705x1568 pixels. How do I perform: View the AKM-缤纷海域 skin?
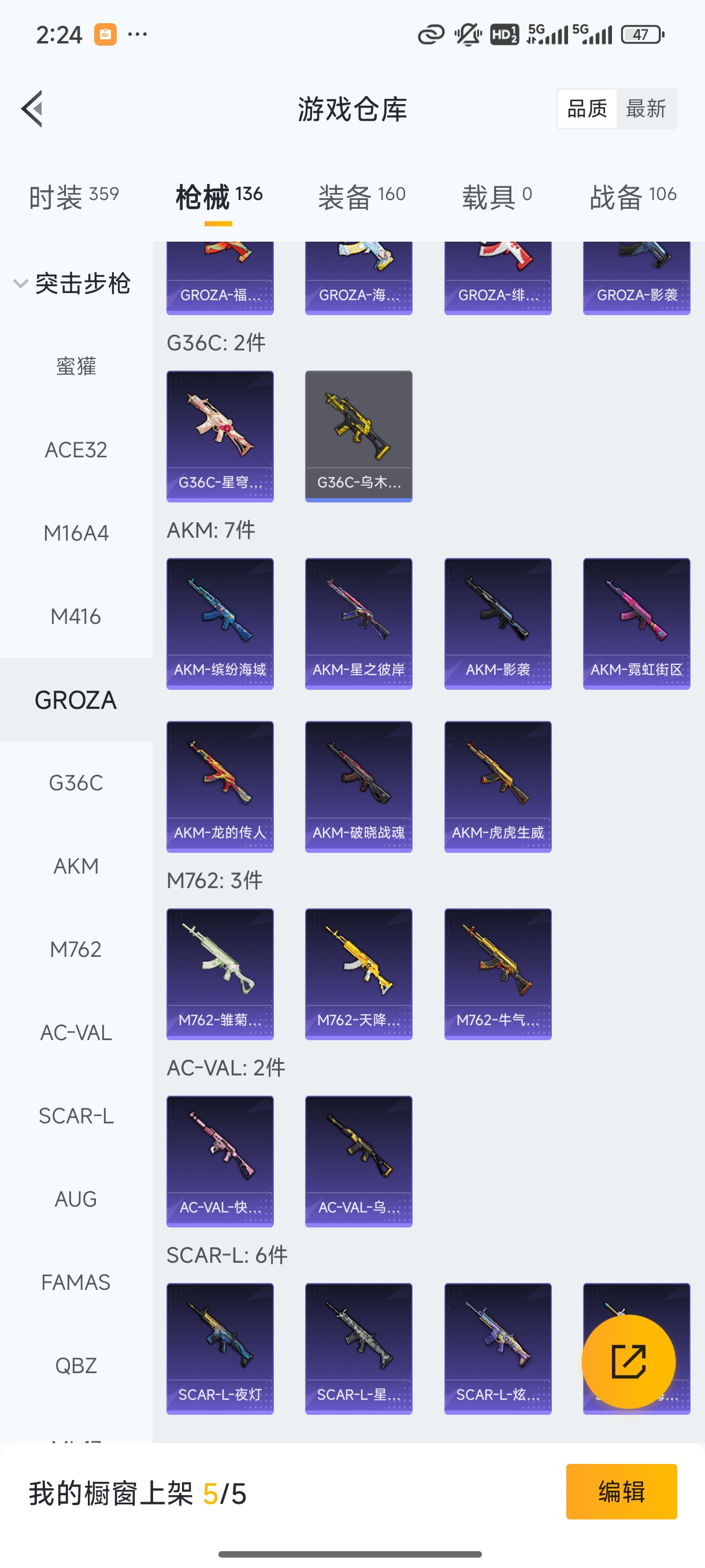click(x=220, y=623)
